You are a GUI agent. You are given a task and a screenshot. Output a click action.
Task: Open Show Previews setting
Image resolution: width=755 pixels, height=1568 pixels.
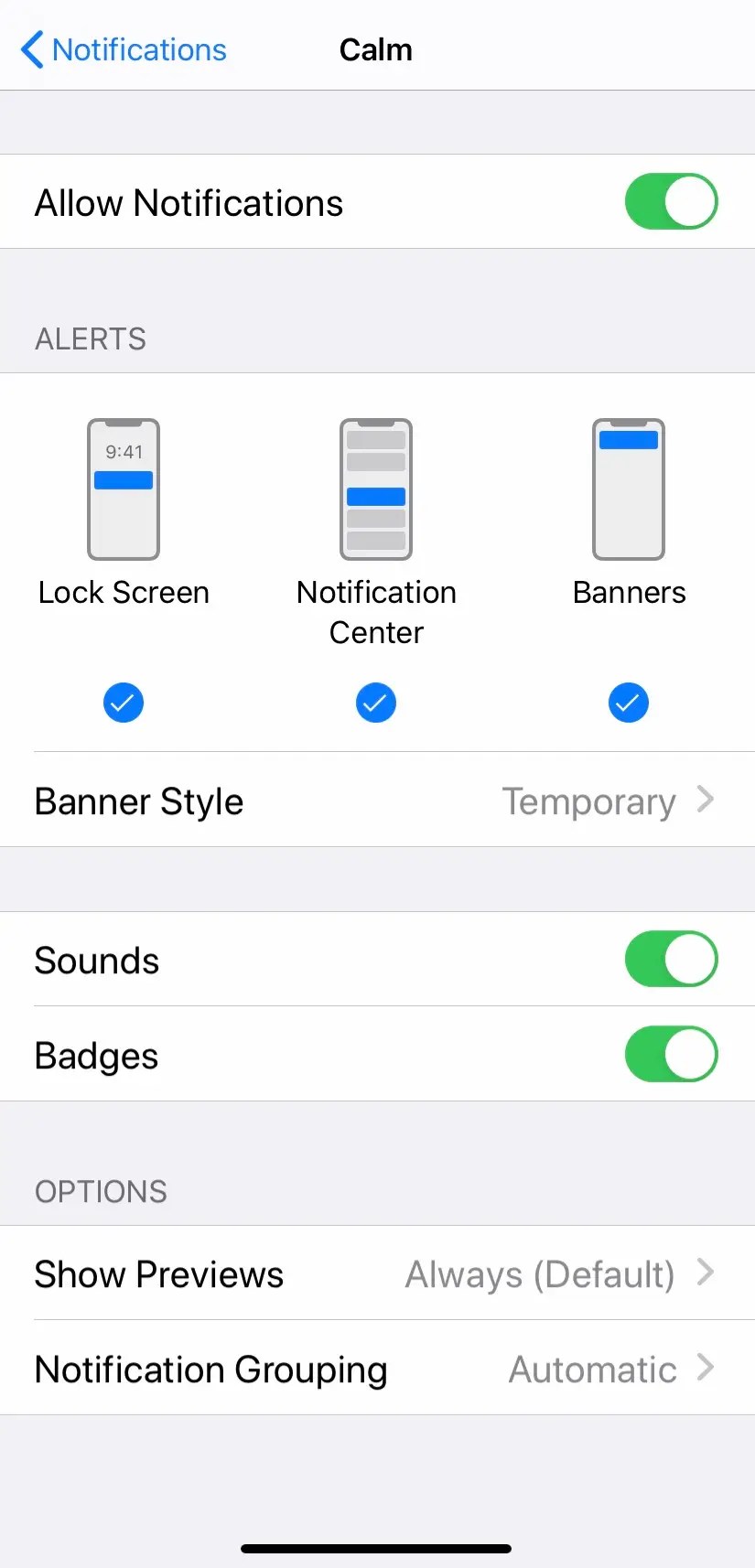pos(377,1273)
